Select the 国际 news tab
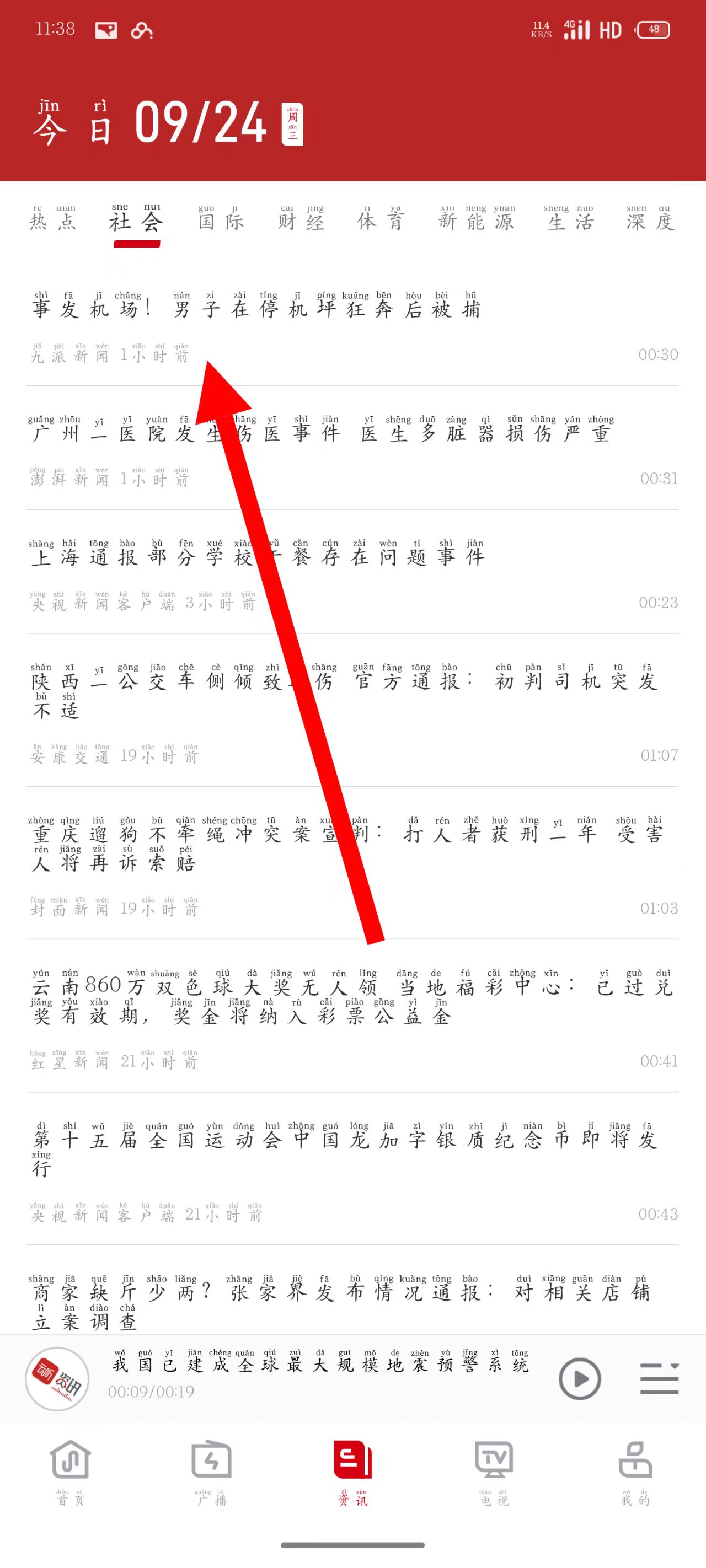 (x=221, y=221)
